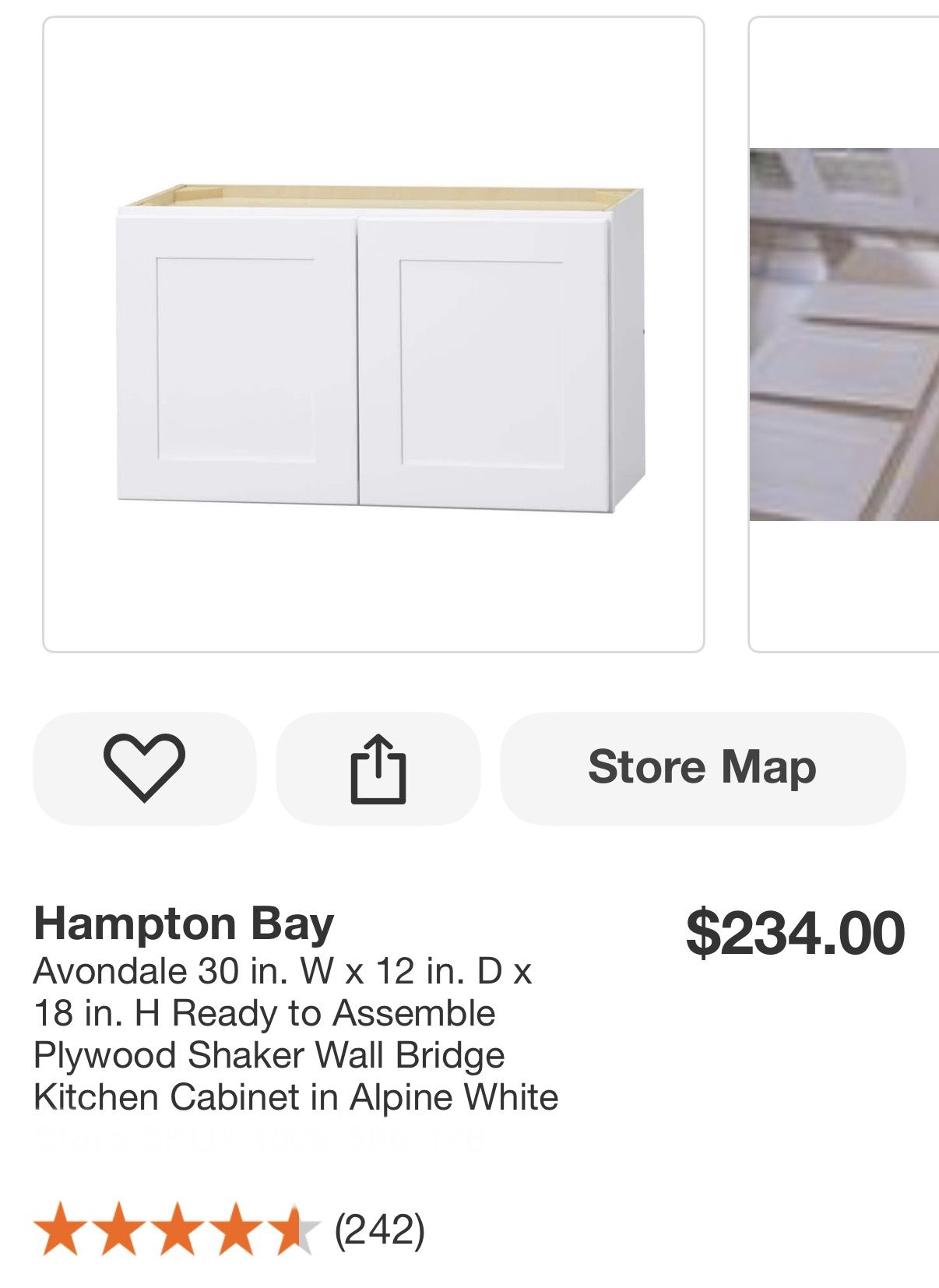Screen dimensions: 939x1288
Task: Toggle the favorite heart for this Hampton Bay cabinet
Action: (x=146, y=771)
